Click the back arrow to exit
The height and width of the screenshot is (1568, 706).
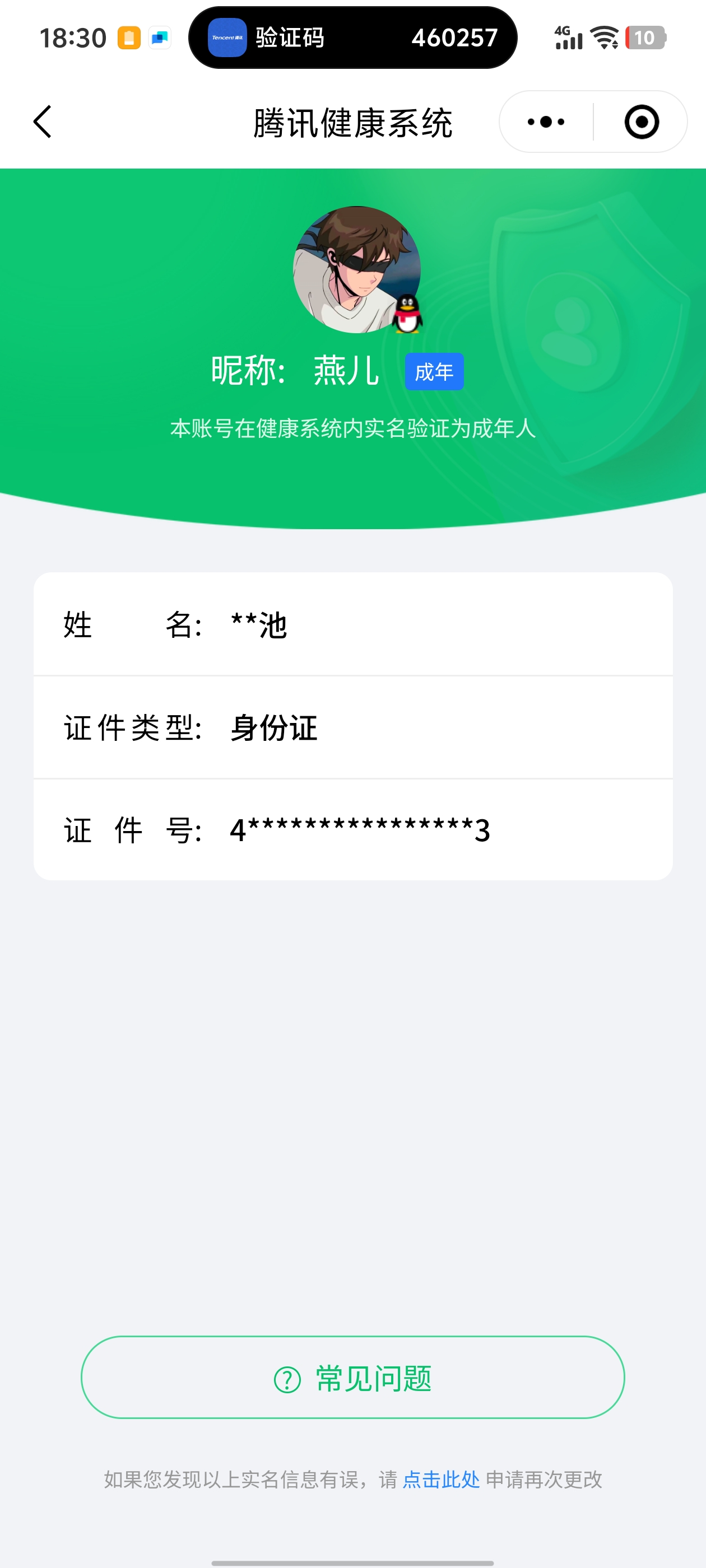click(41, 121)
